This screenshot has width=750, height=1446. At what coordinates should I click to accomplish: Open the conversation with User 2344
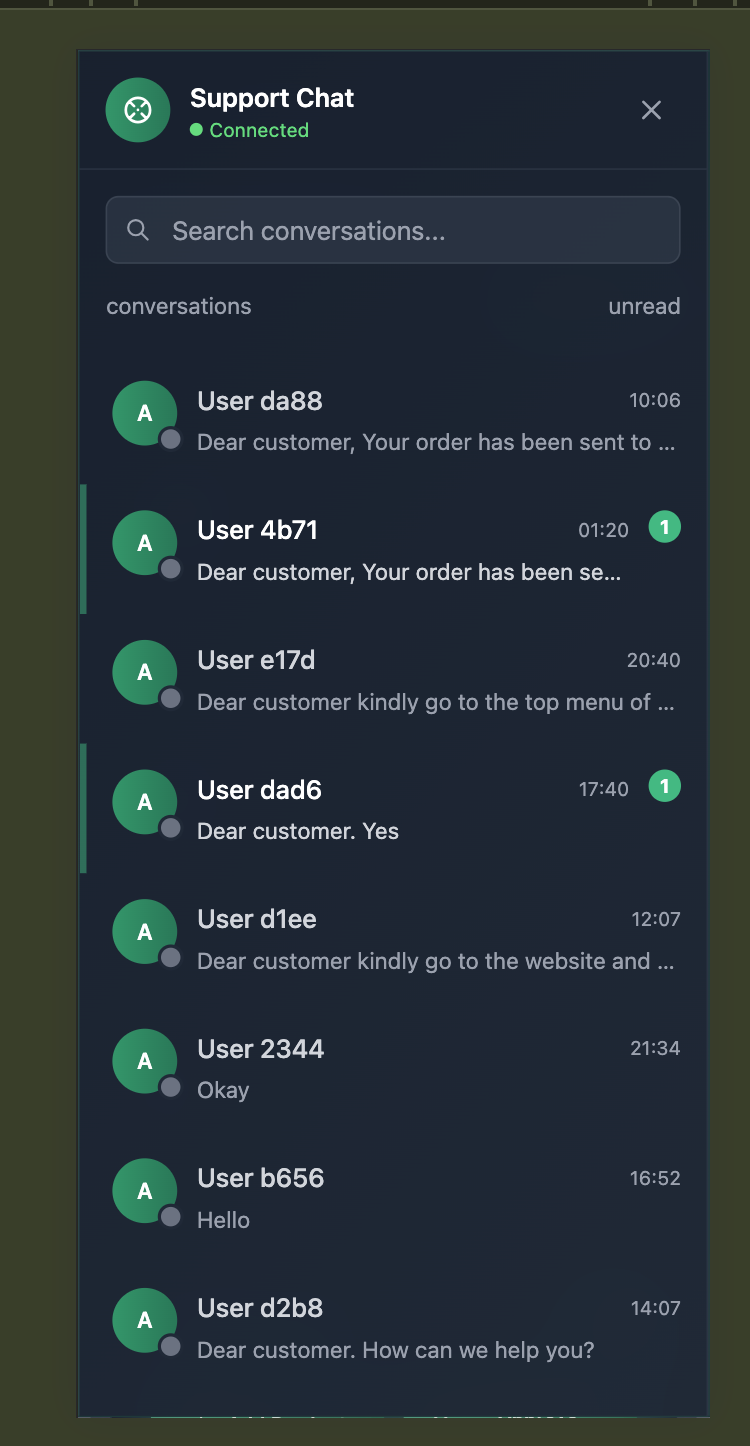click(x=393, y=1067)
